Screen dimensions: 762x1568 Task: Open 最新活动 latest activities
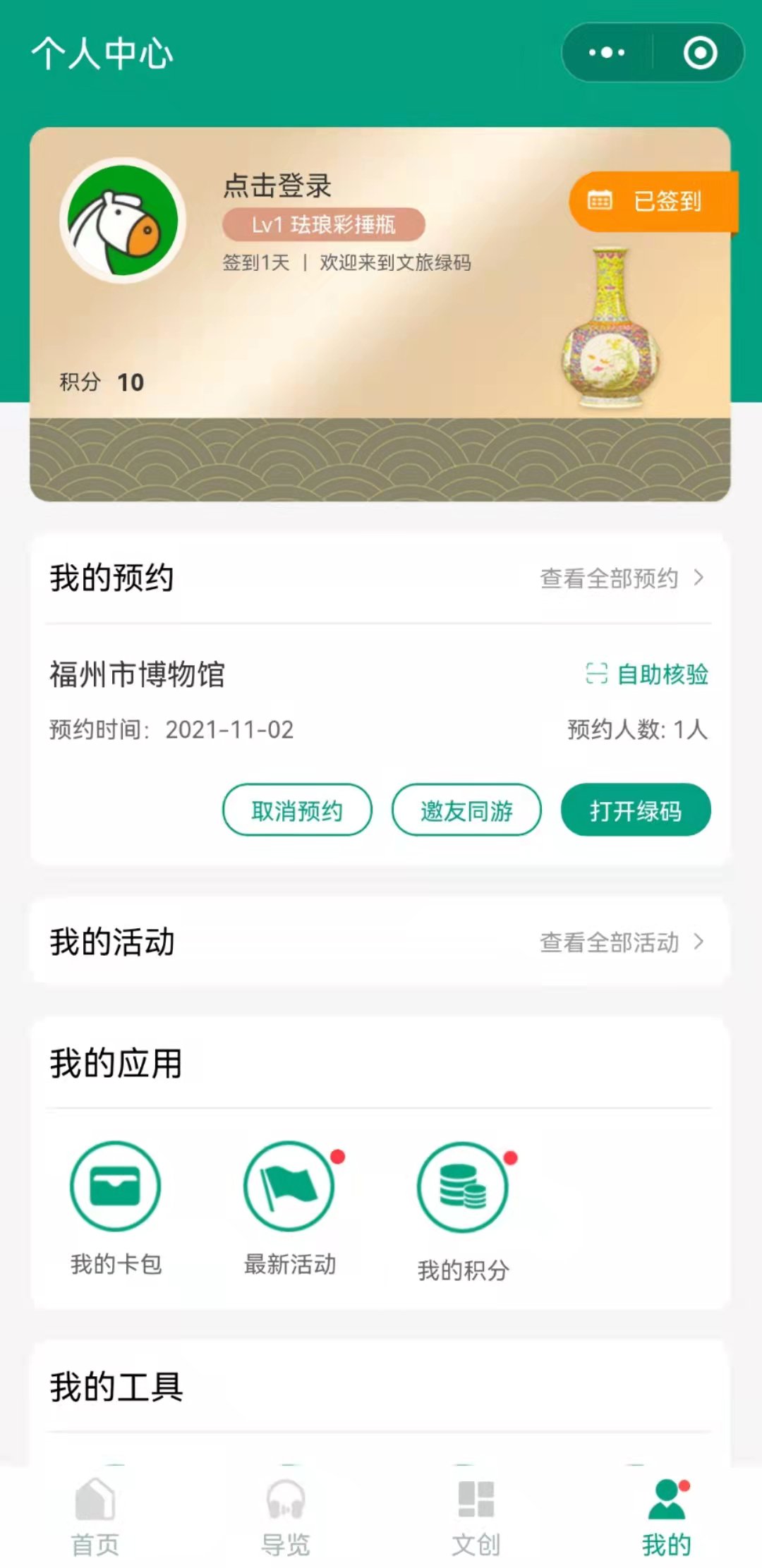coord(289,1206)
